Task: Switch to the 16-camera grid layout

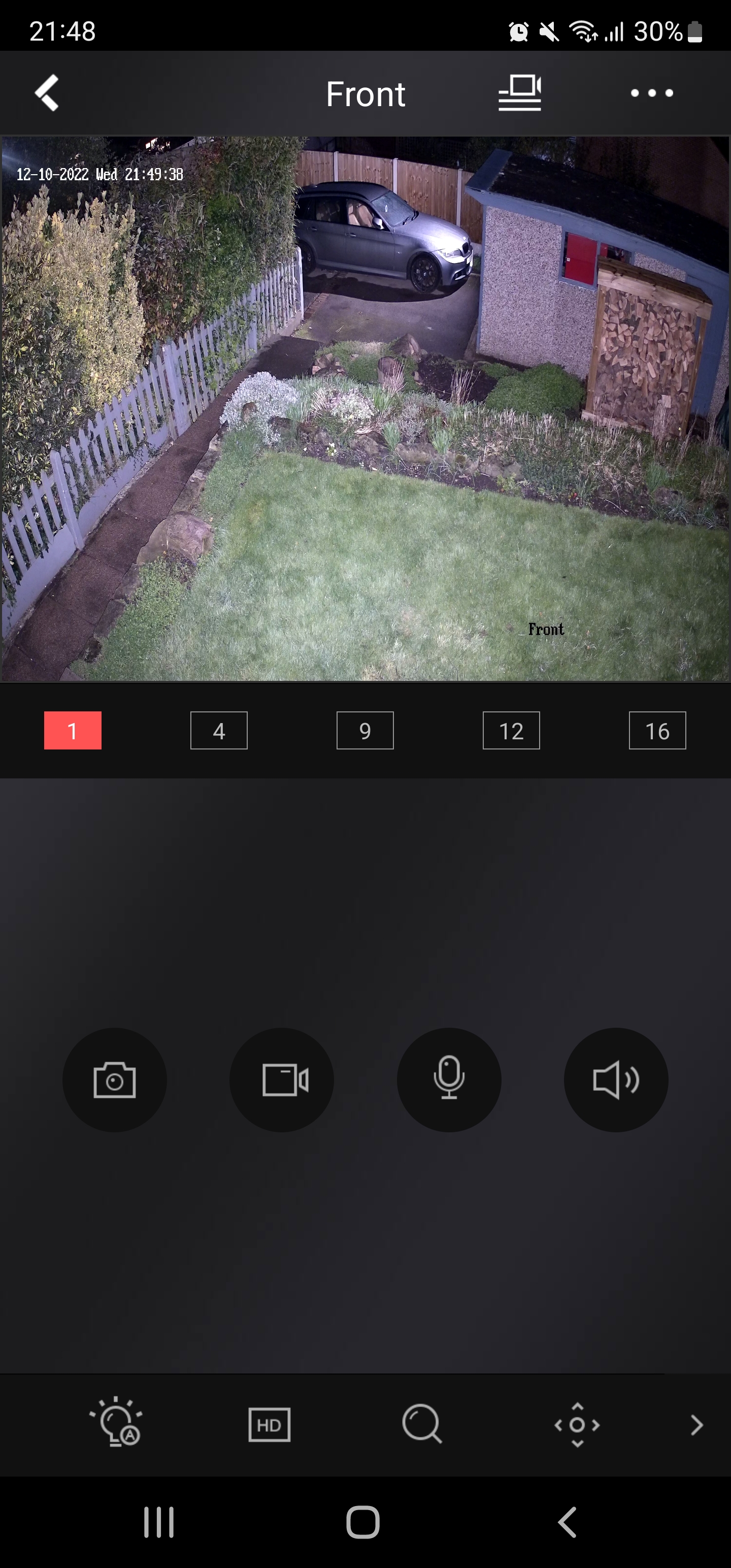Action: click(657, 731)
